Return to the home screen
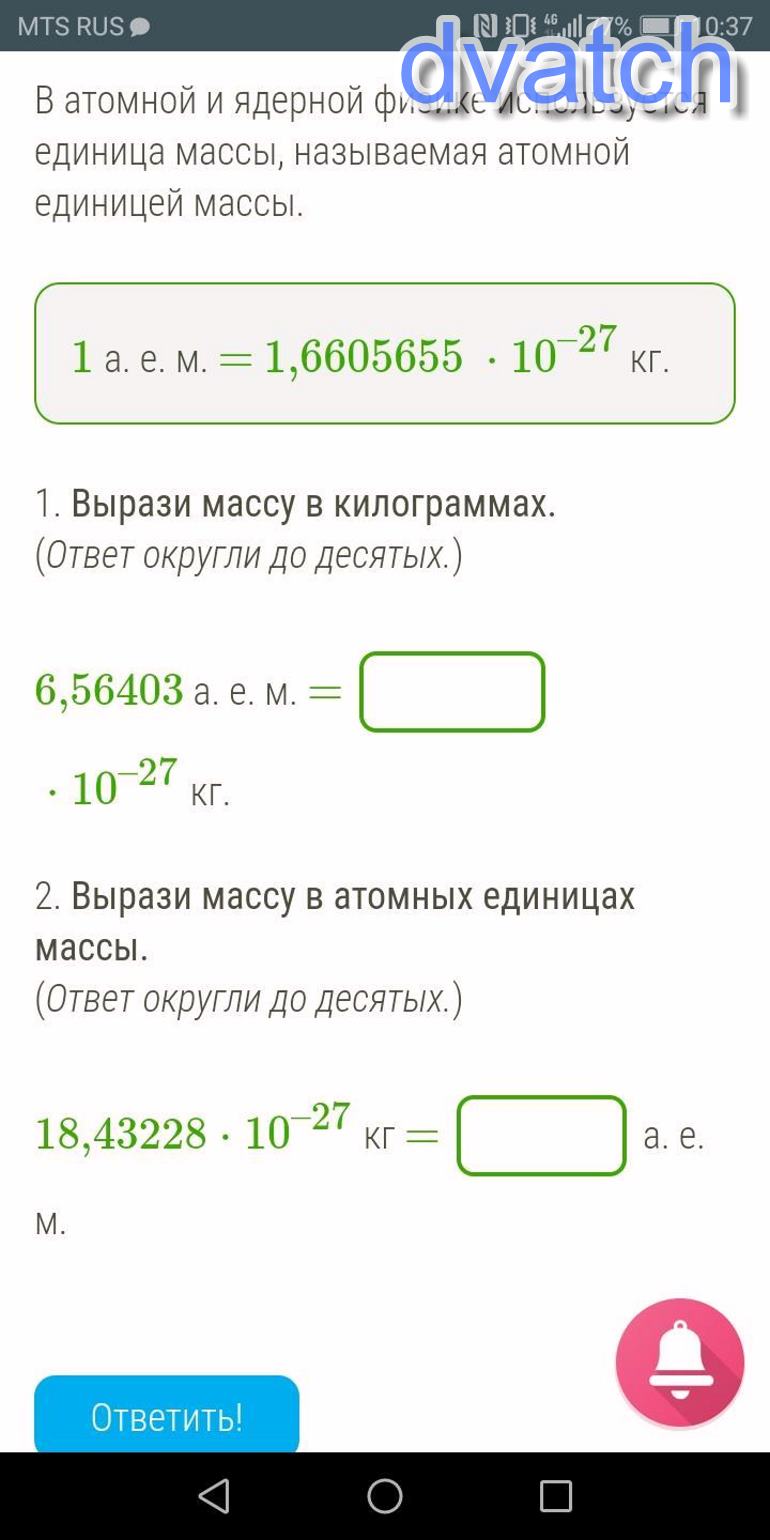Viewport: 770px width, 1540px height. pos(385,1496)
